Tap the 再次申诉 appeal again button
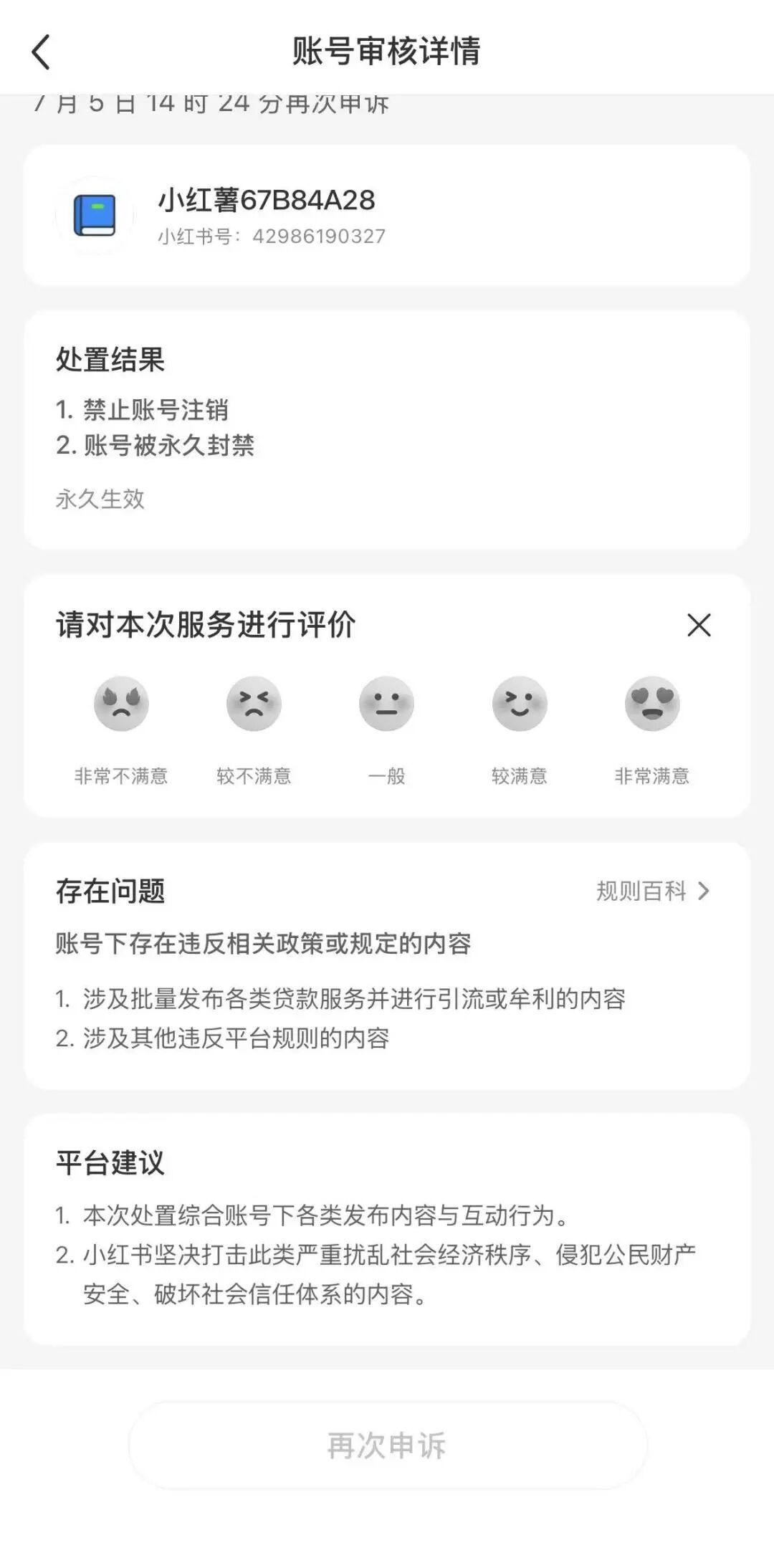This screenshot has height=1568, width=774. (x=387, y=1446)
